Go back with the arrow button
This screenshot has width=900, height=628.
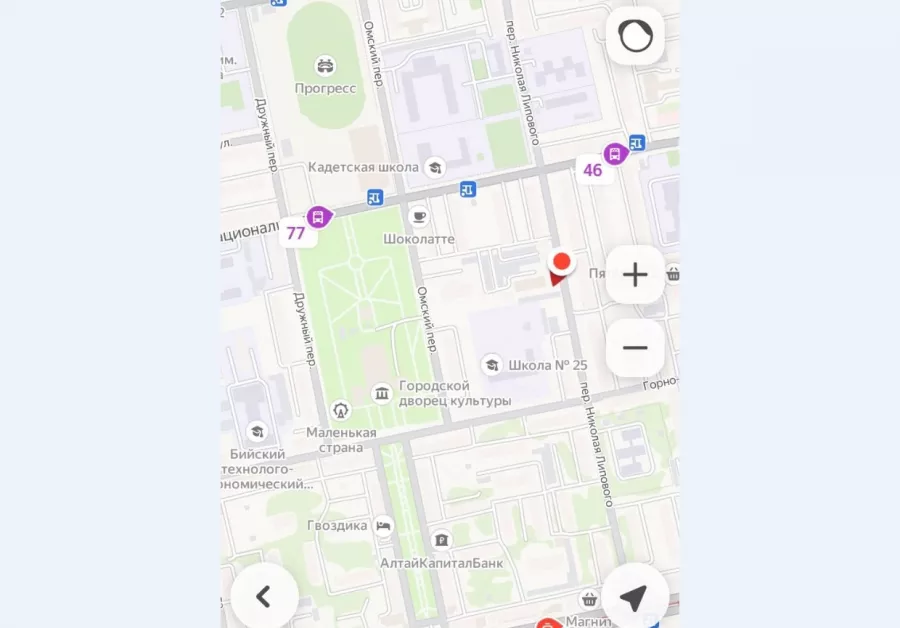click(264, 597)
